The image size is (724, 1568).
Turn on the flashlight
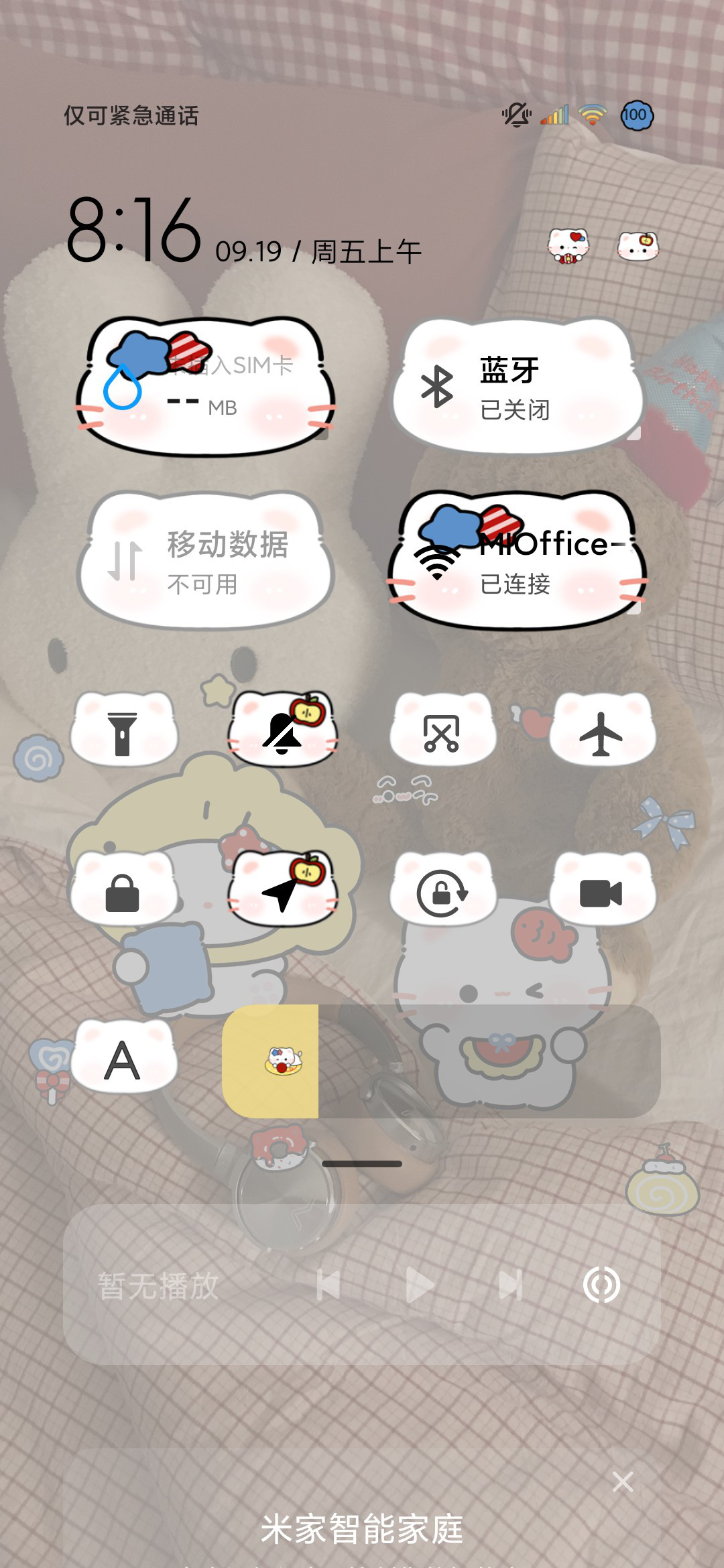(x=123, y=732)
